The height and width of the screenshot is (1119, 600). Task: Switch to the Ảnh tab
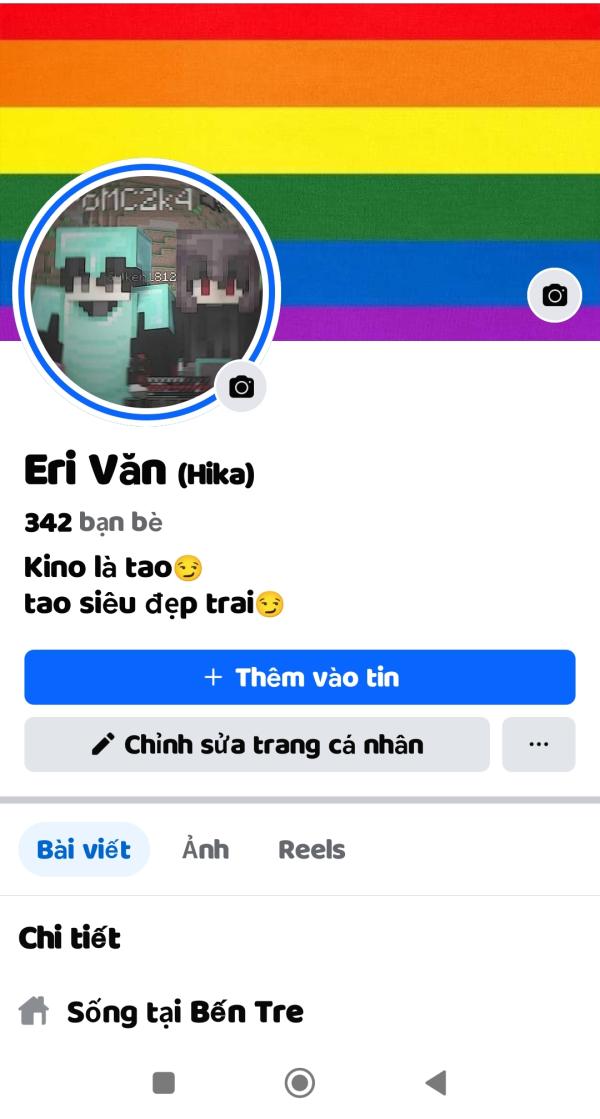[205, 849]
